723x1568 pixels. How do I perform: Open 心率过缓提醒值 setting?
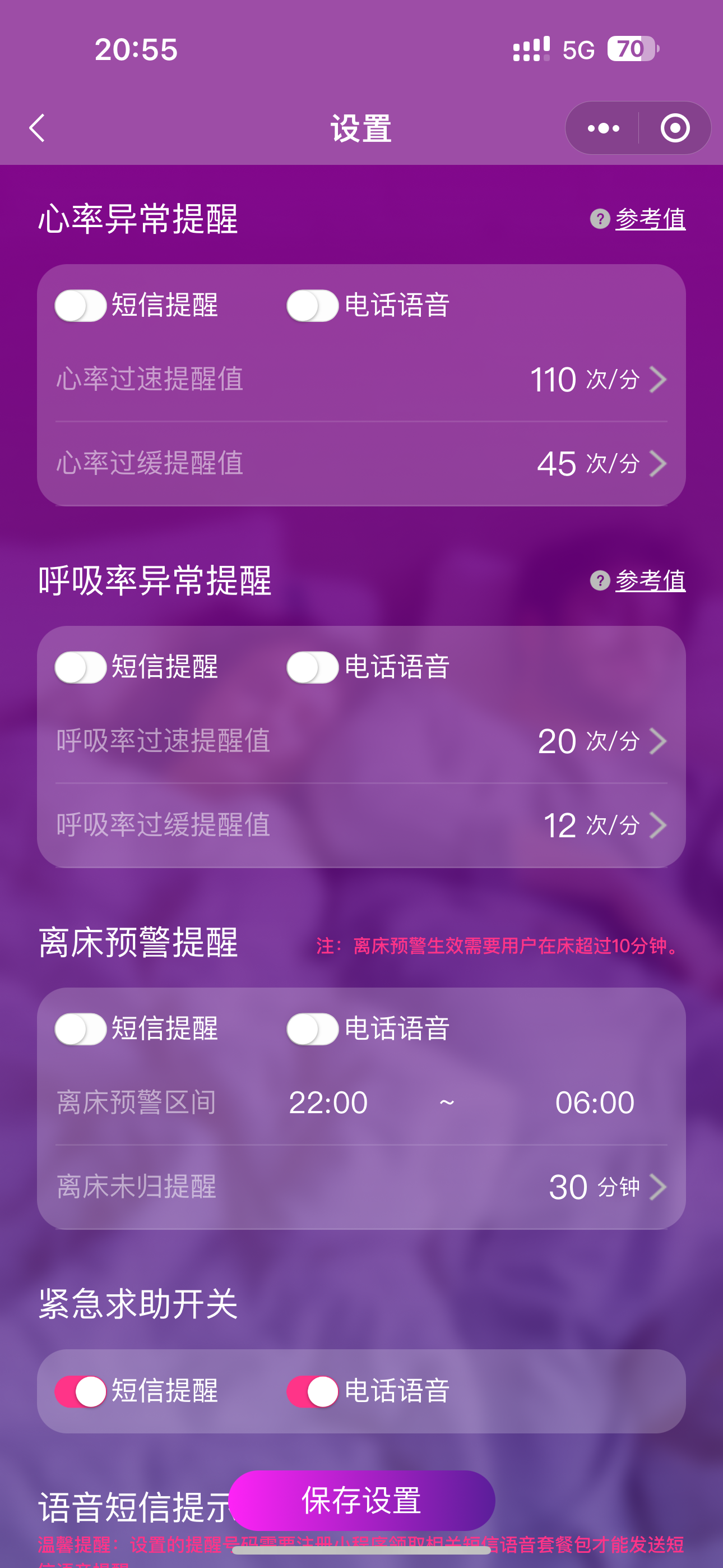pos(361,463)
